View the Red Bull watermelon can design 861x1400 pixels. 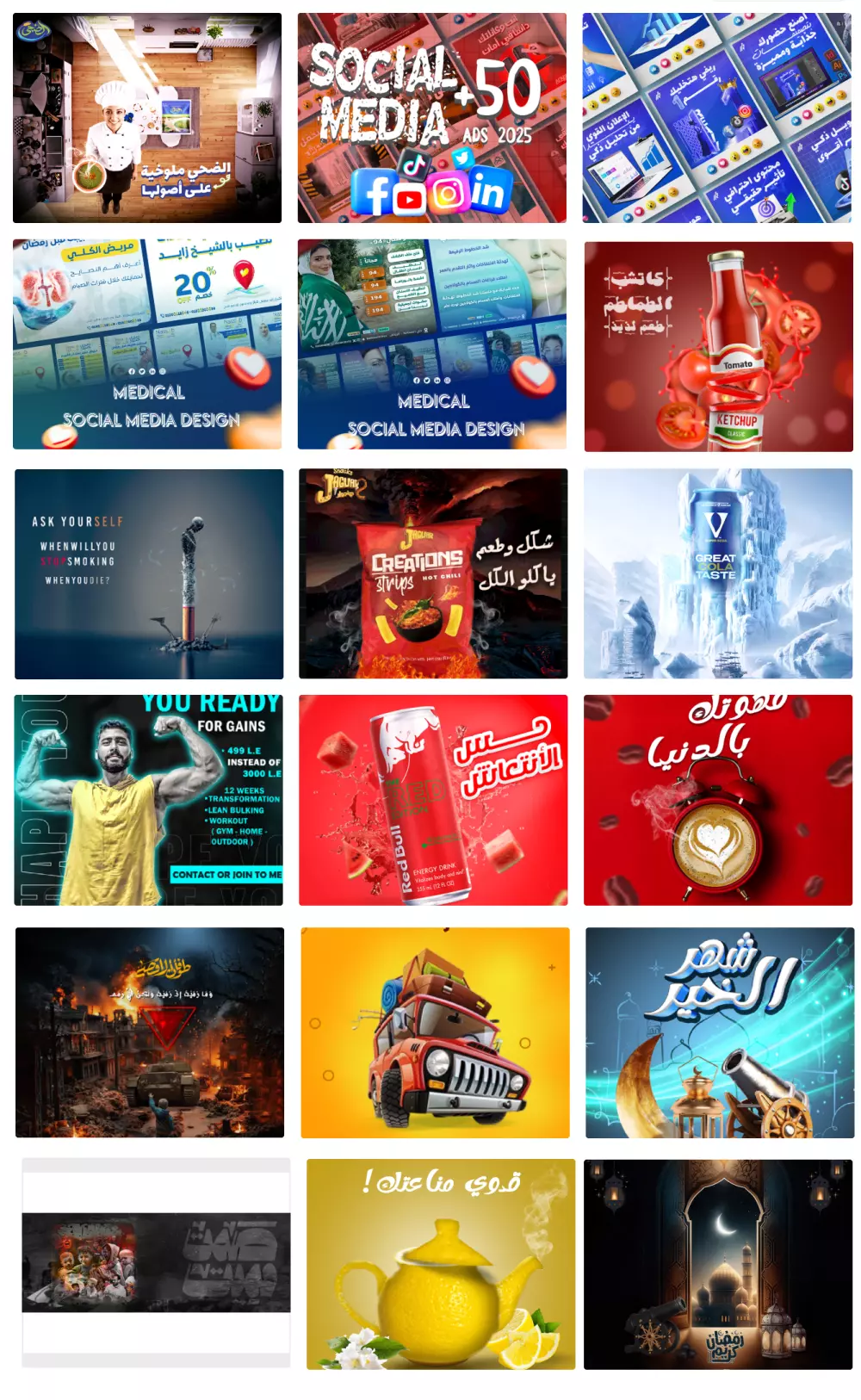433,800
